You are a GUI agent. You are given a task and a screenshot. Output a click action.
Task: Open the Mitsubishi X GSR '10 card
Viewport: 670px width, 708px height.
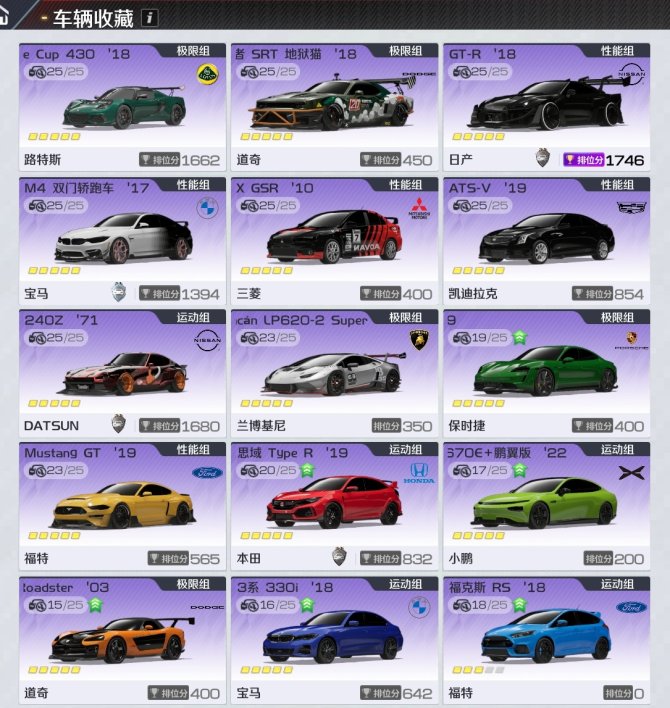[333, 238]
